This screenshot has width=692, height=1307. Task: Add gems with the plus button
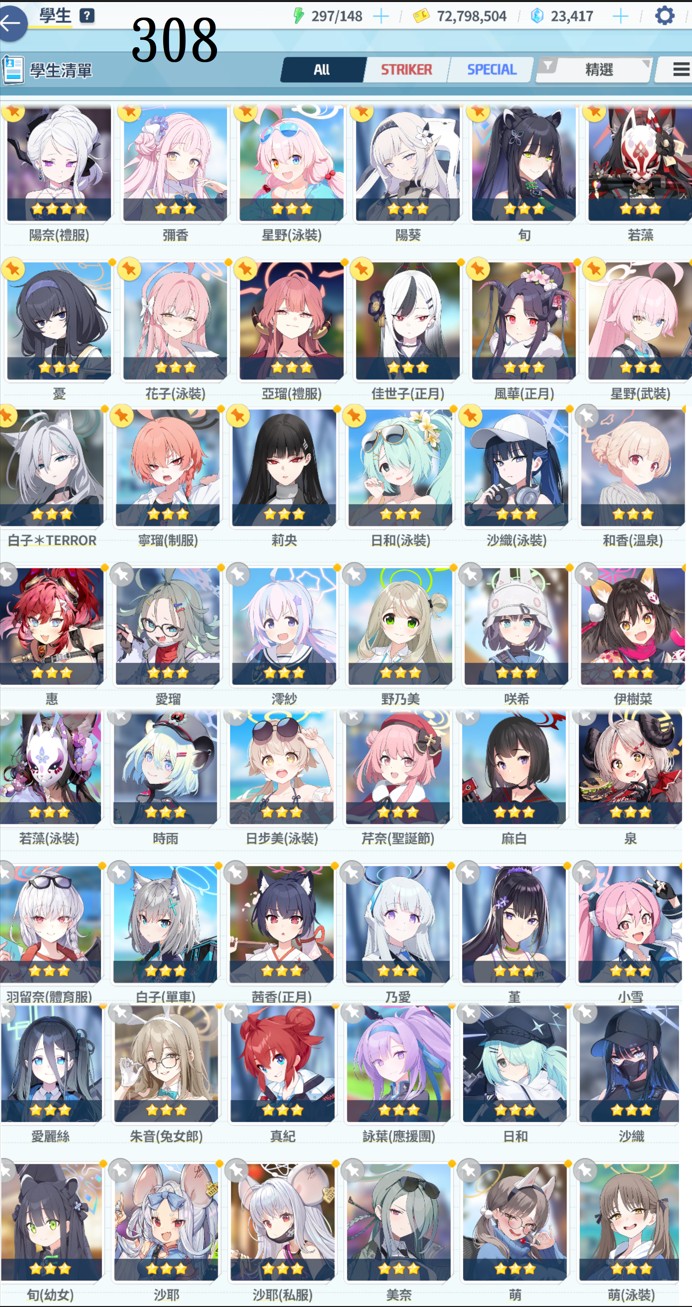[620, 16]
